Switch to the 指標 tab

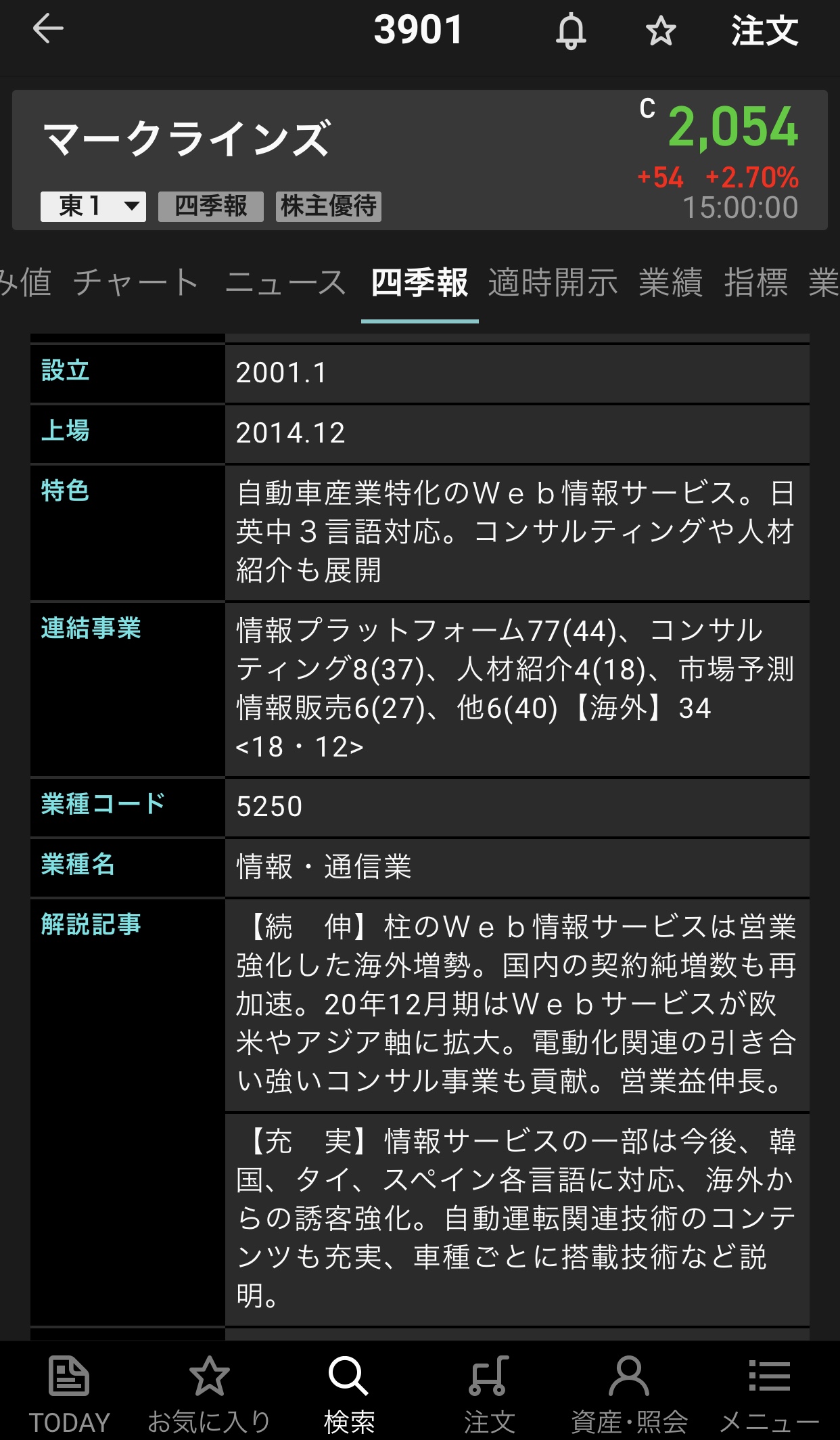tap(756, 283)
